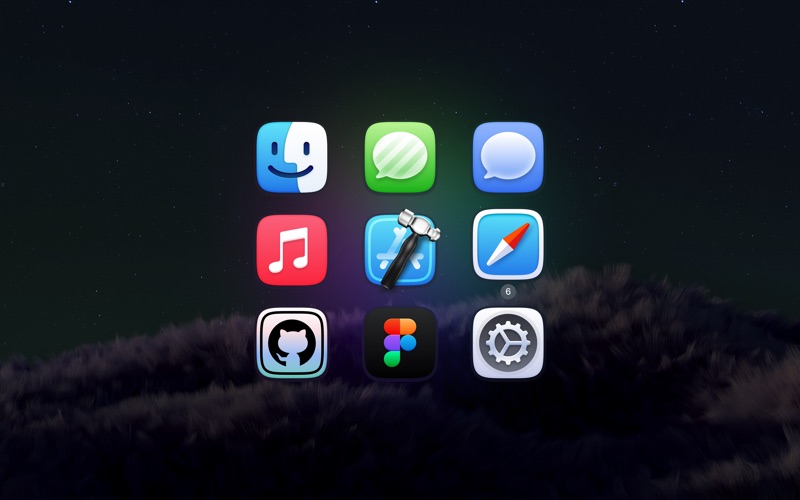Launch the Figma app icon
Viewport: 800px width, 500px height.
coord(400,343)
